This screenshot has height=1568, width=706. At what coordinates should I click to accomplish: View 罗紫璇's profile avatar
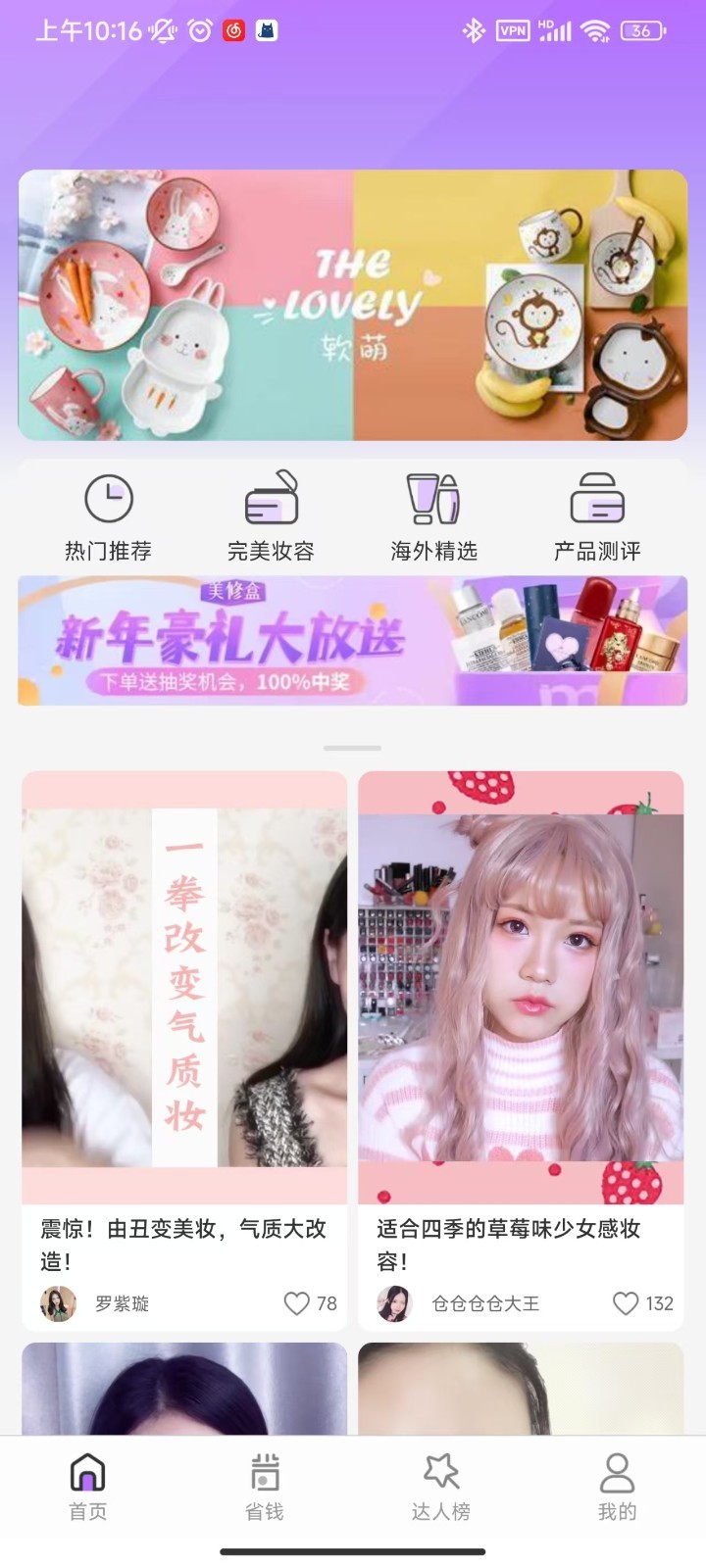[58, 1303]
